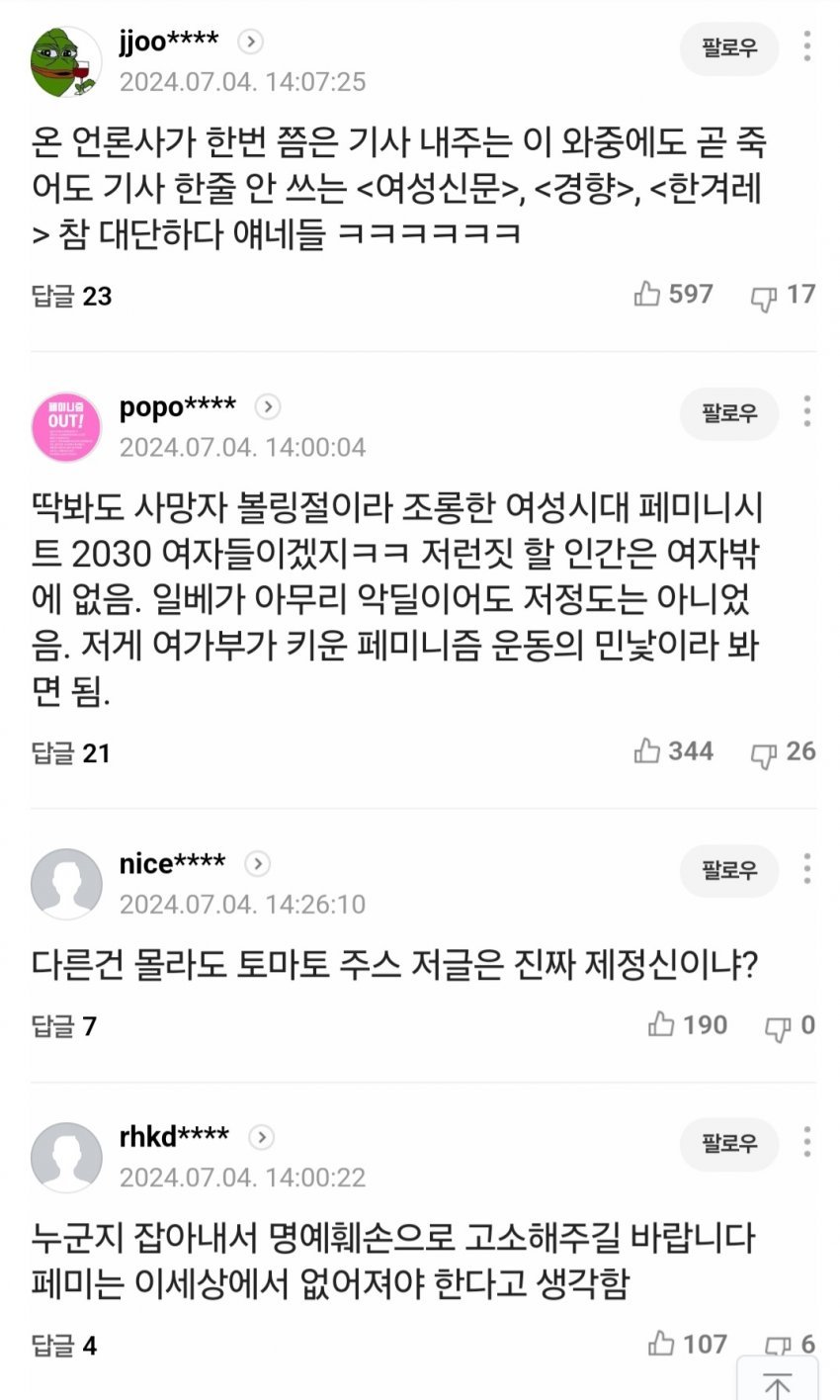
Task: Open the 21 replies on popo****'s comment
Action: (x=72, y=752)
